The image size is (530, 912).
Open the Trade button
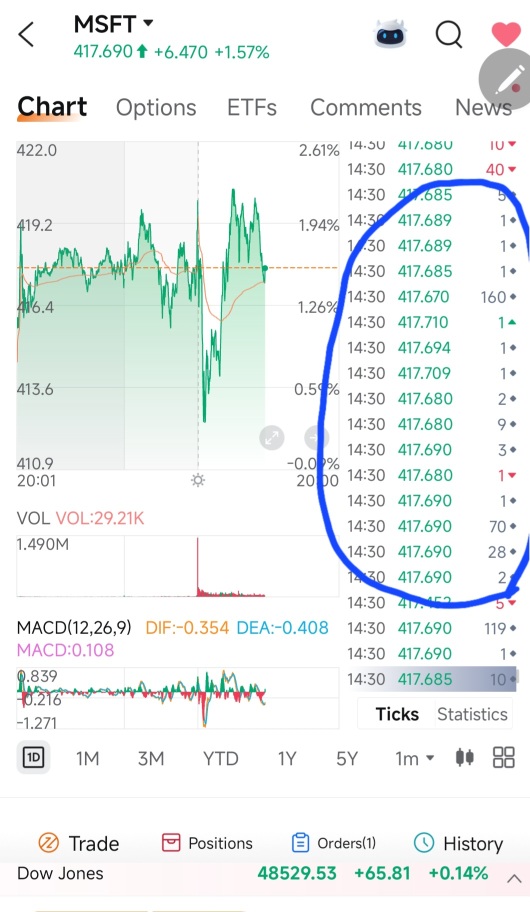coord(79,843)
